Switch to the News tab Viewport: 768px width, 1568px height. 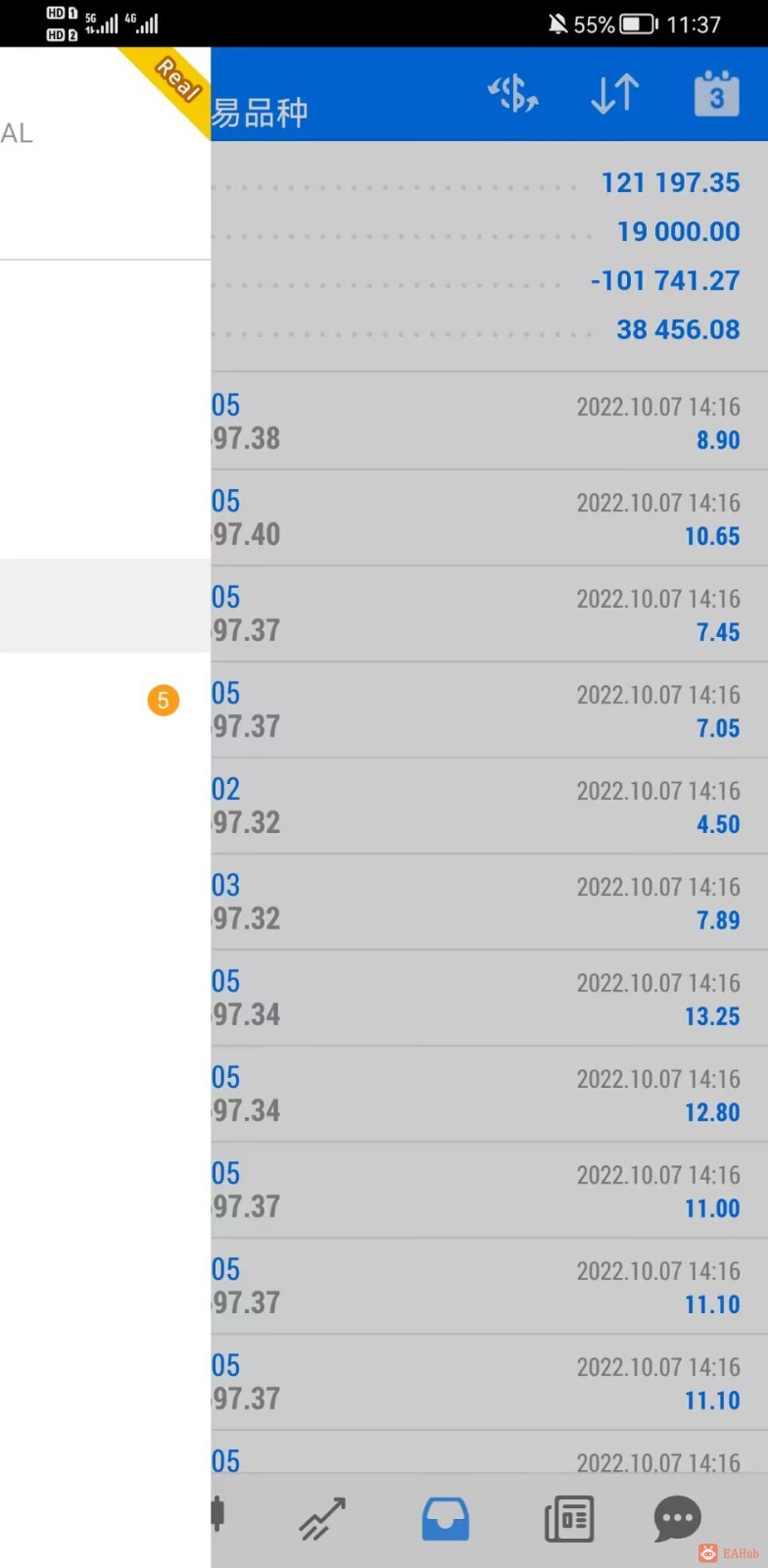point(568,1519)
